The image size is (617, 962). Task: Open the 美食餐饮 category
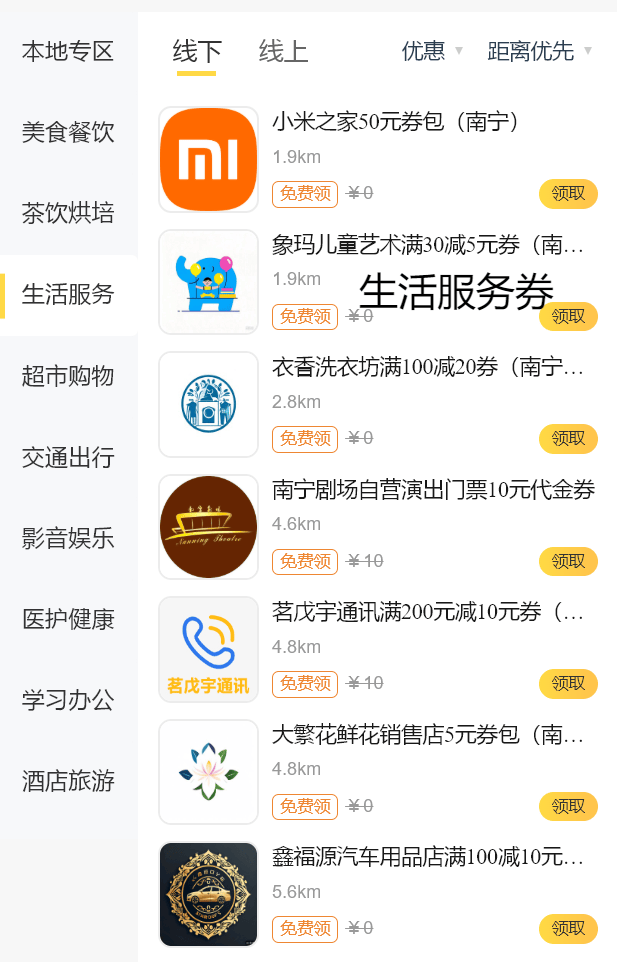point(68,132)
